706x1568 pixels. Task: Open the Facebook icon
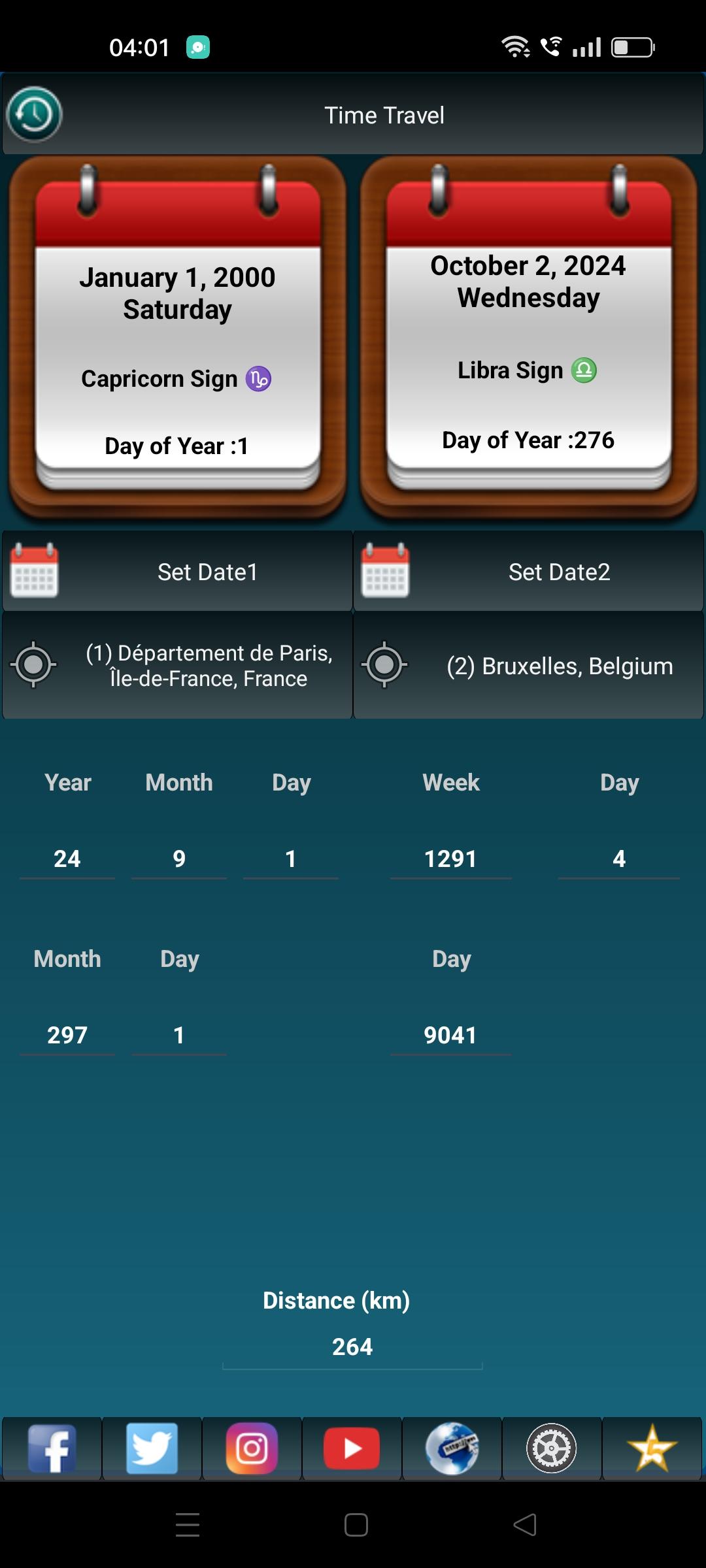pos(52,1448)
